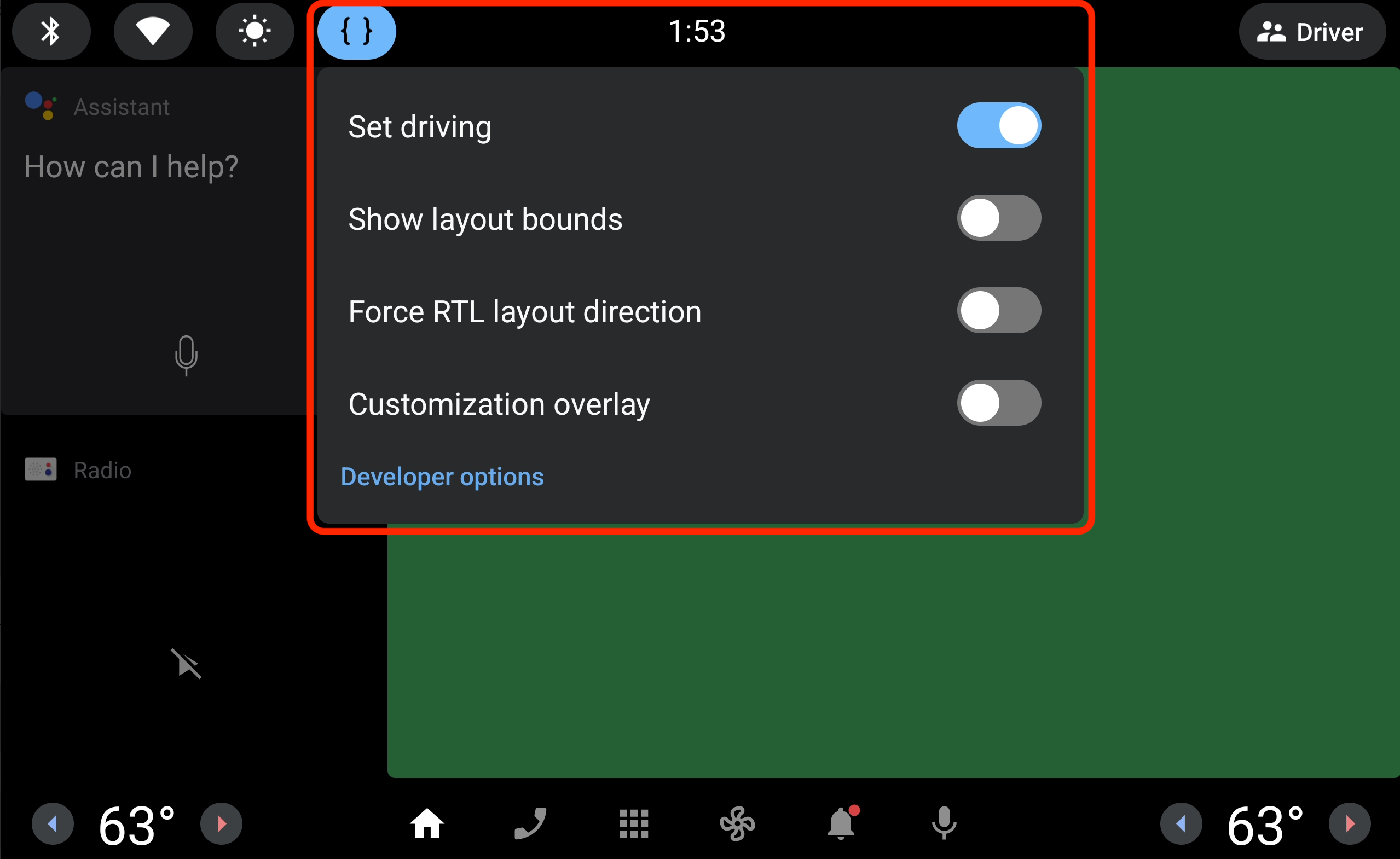Lower the right side temperature
Image resolution: width=1400 pixels, height=859 pixels.
(x=1181, y=823)
